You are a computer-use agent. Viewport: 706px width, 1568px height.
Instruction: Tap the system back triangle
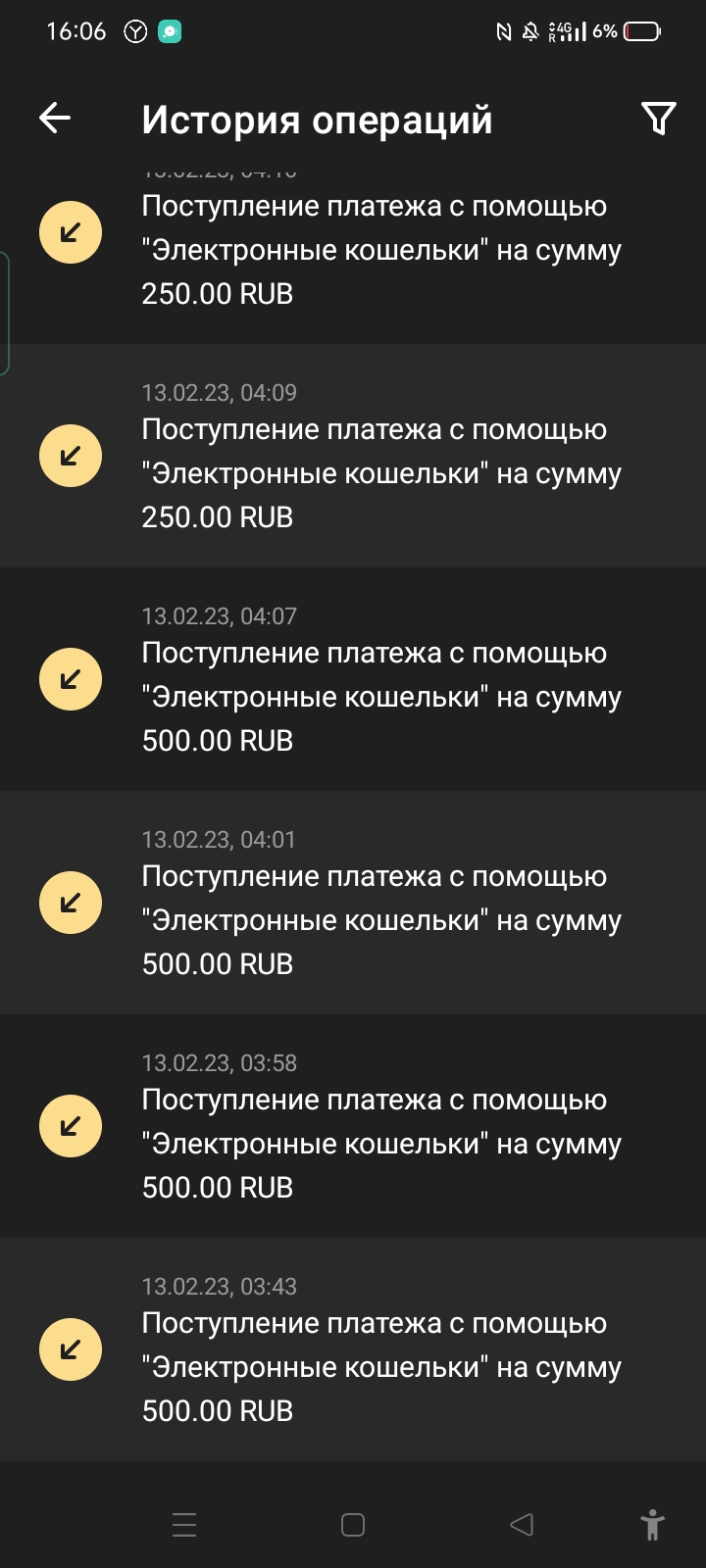tap(522, 1525)
